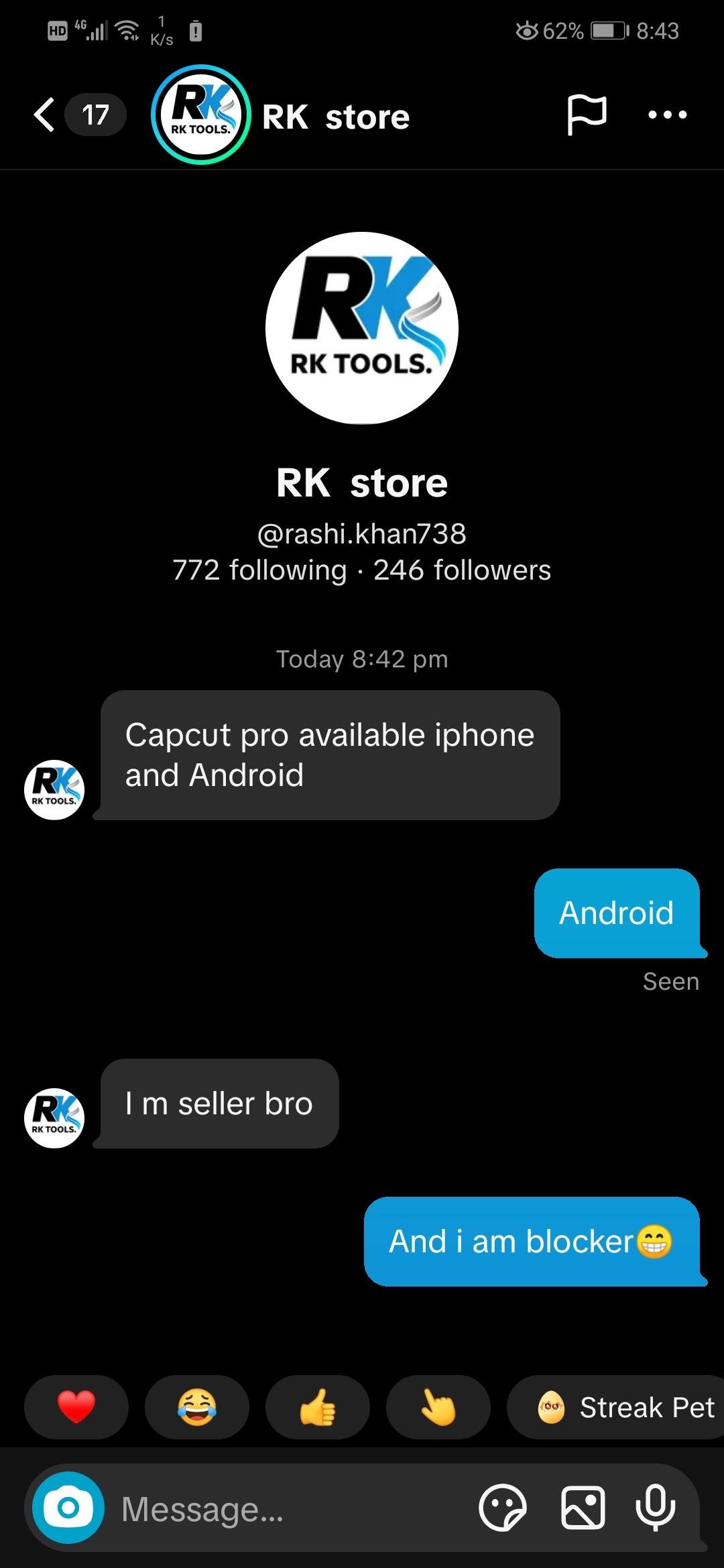The image size is (724, 1568).
Task: Report this chat with the flag icon
Action: click(587, 115)
